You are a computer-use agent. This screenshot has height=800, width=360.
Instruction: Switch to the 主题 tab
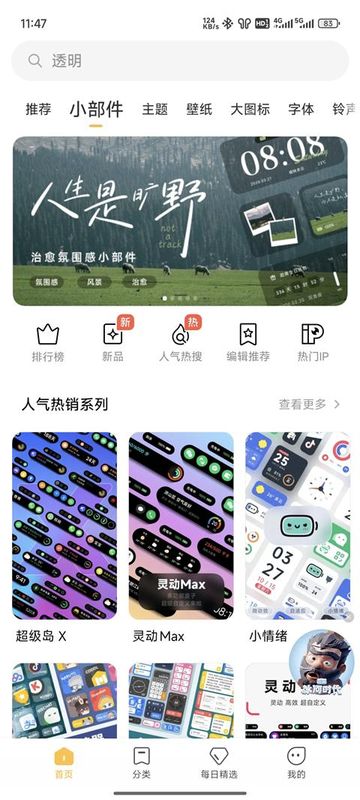click(x=155, y=109)
